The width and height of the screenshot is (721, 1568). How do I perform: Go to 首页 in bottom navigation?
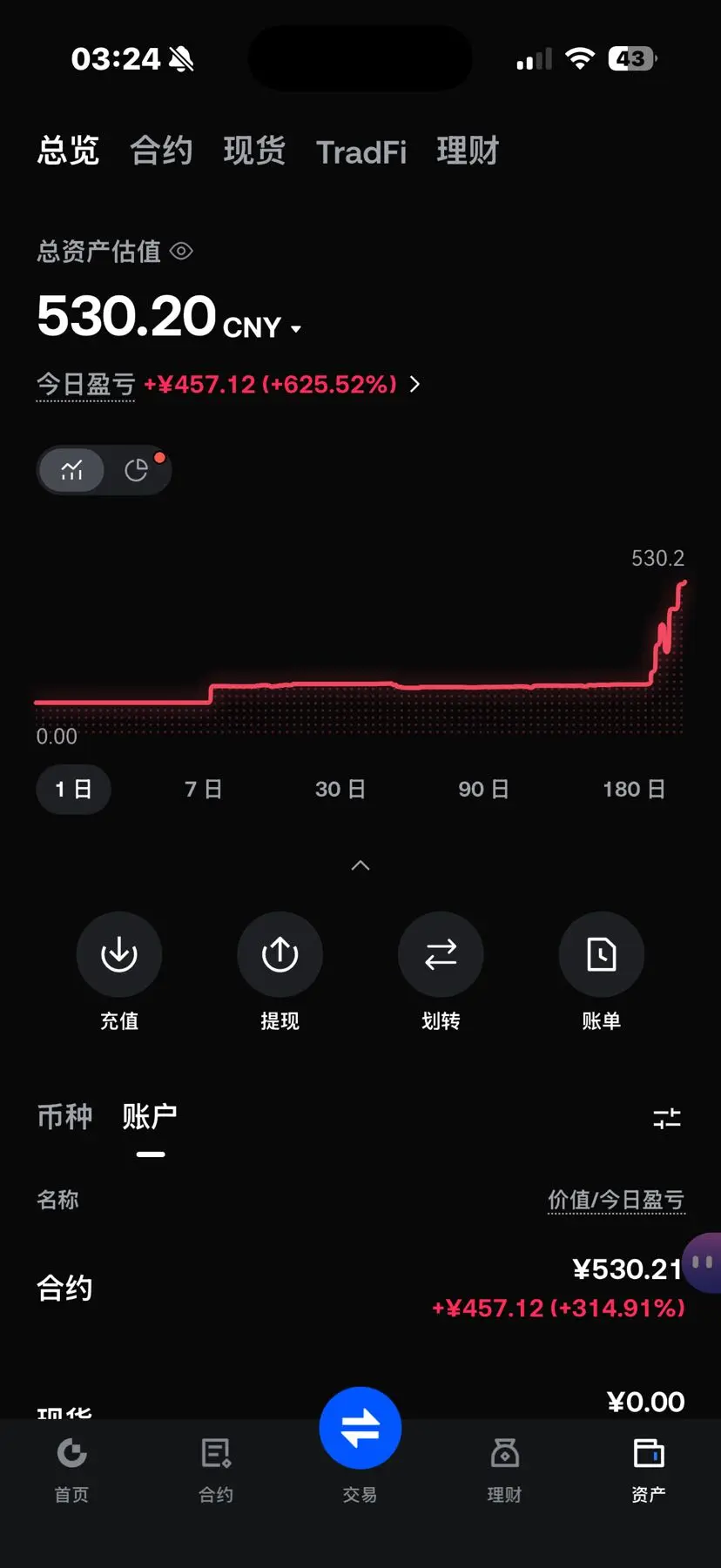(x=71, y=1470)
